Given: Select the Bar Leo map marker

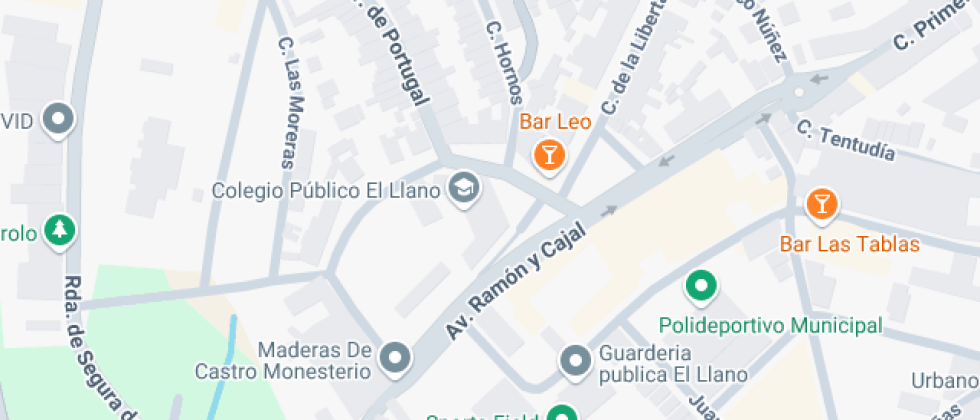Looking at the screenshot, I should click(x=549, y=154).
